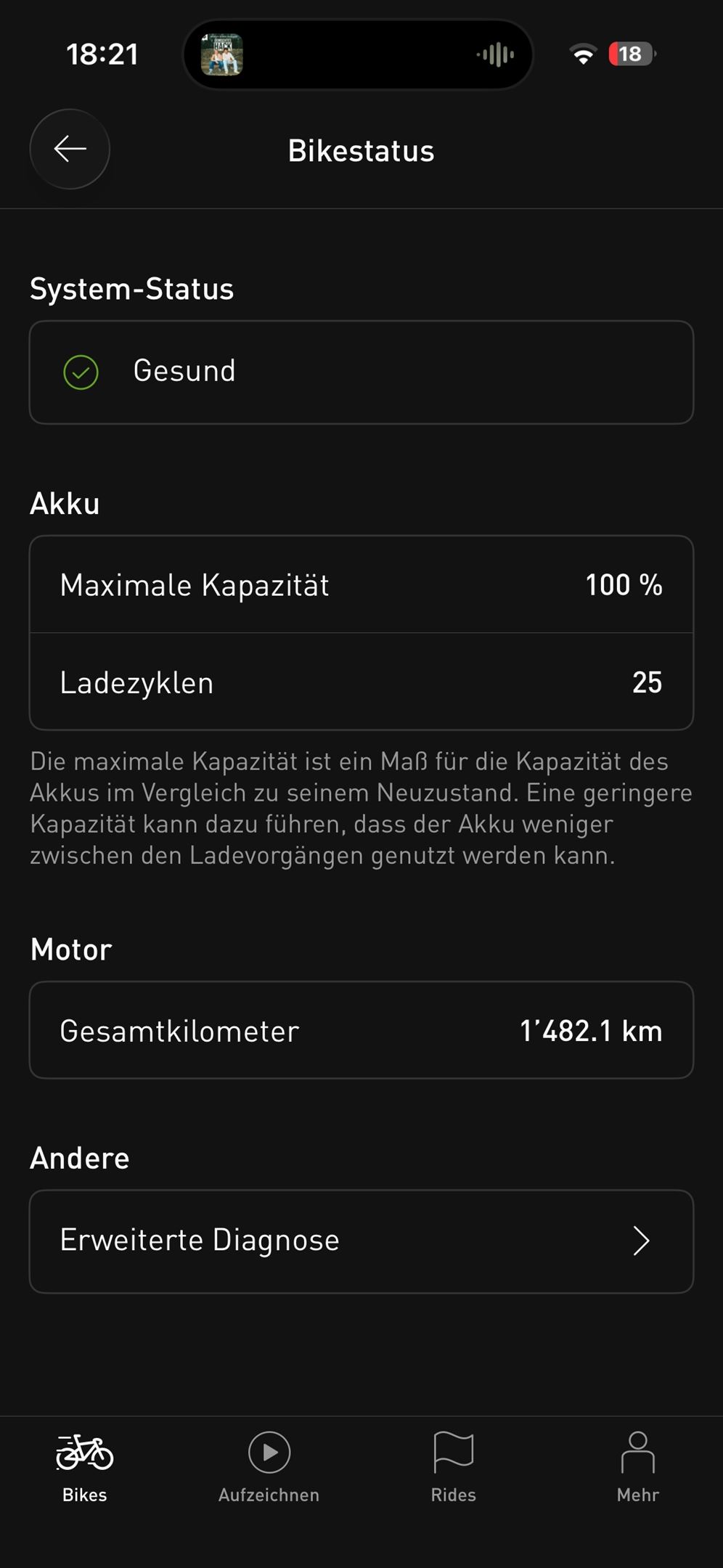Go back from Bikestatus screen

(70, 150)
